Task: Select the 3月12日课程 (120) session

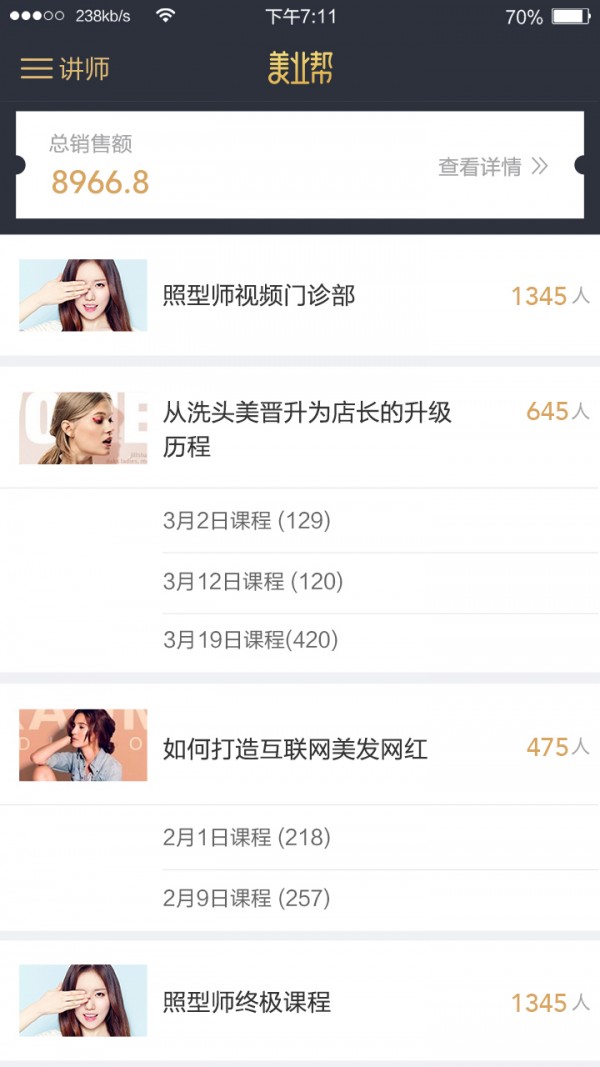Action: click(252, 581)
